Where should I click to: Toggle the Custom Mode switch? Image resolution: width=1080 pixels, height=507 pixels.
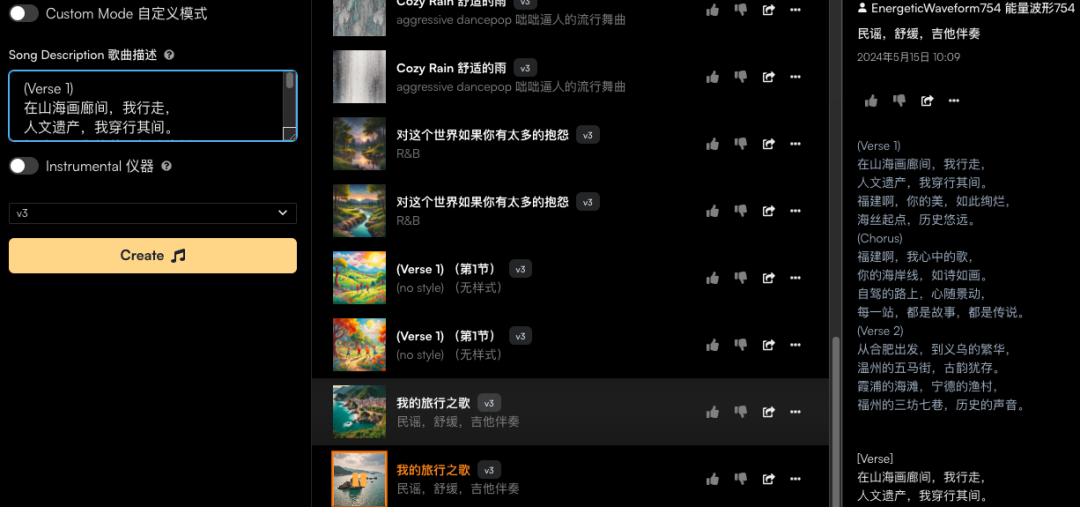24,14
